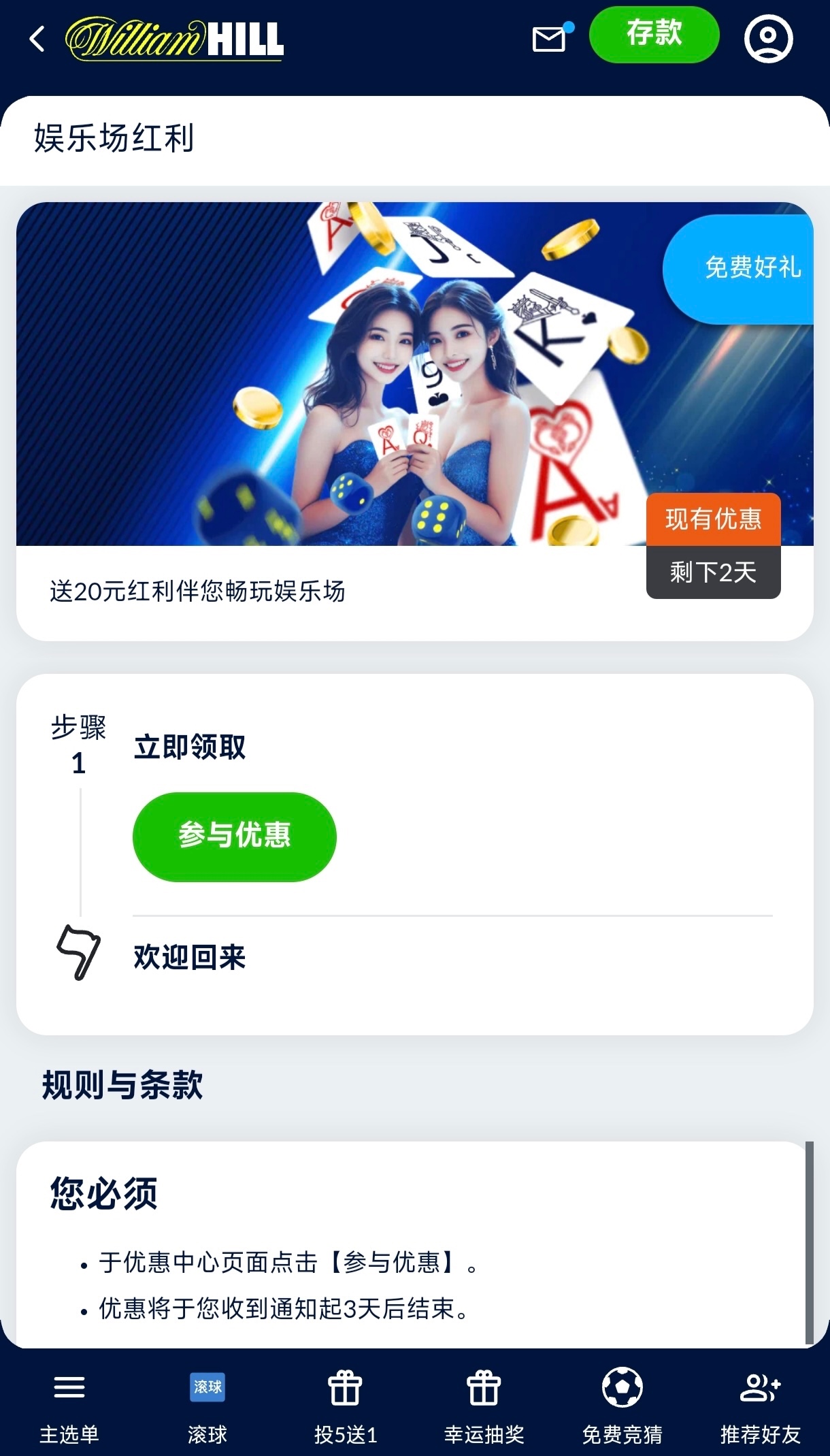Open the account profile icon

pos(768,39)
